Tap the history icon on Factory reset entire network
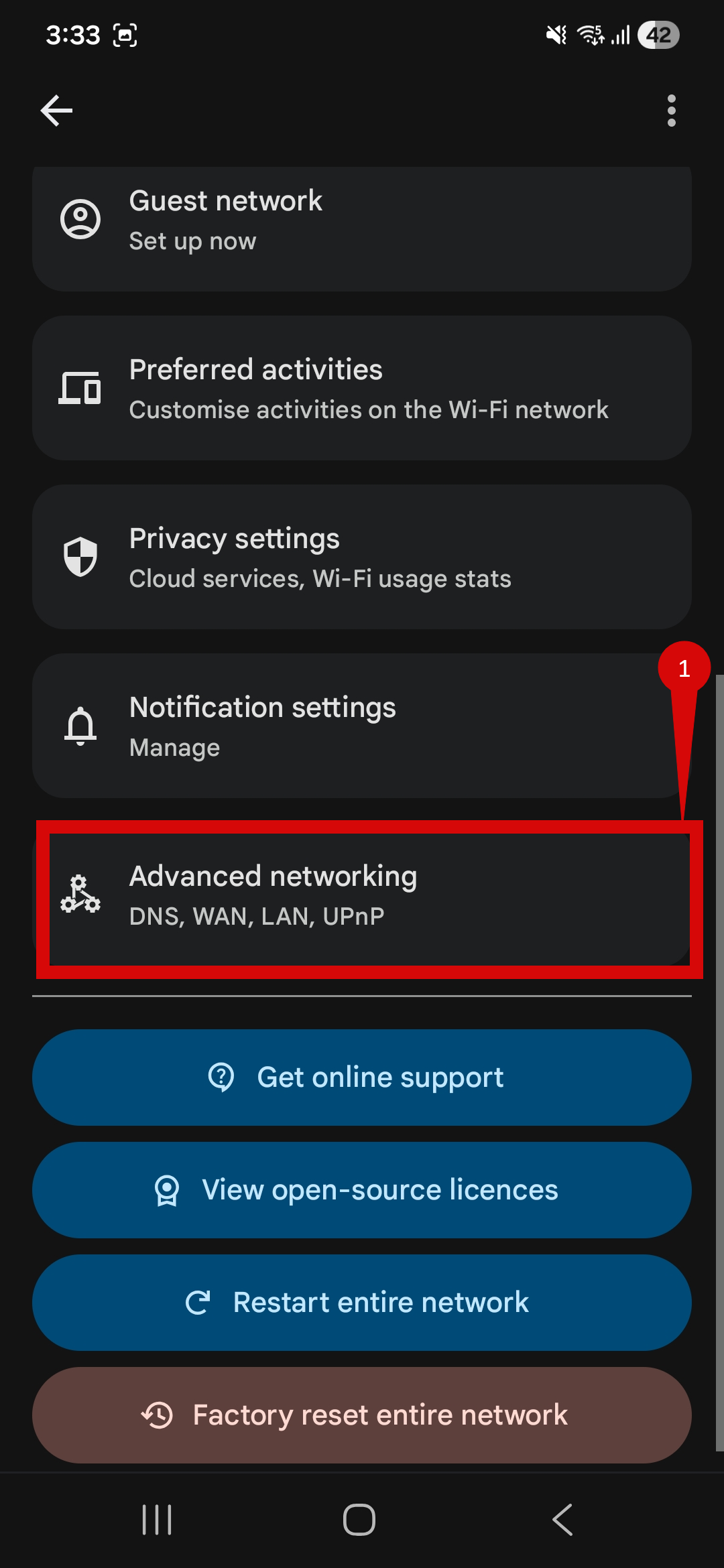The image size is (724, 1568). click(158, 1414)
